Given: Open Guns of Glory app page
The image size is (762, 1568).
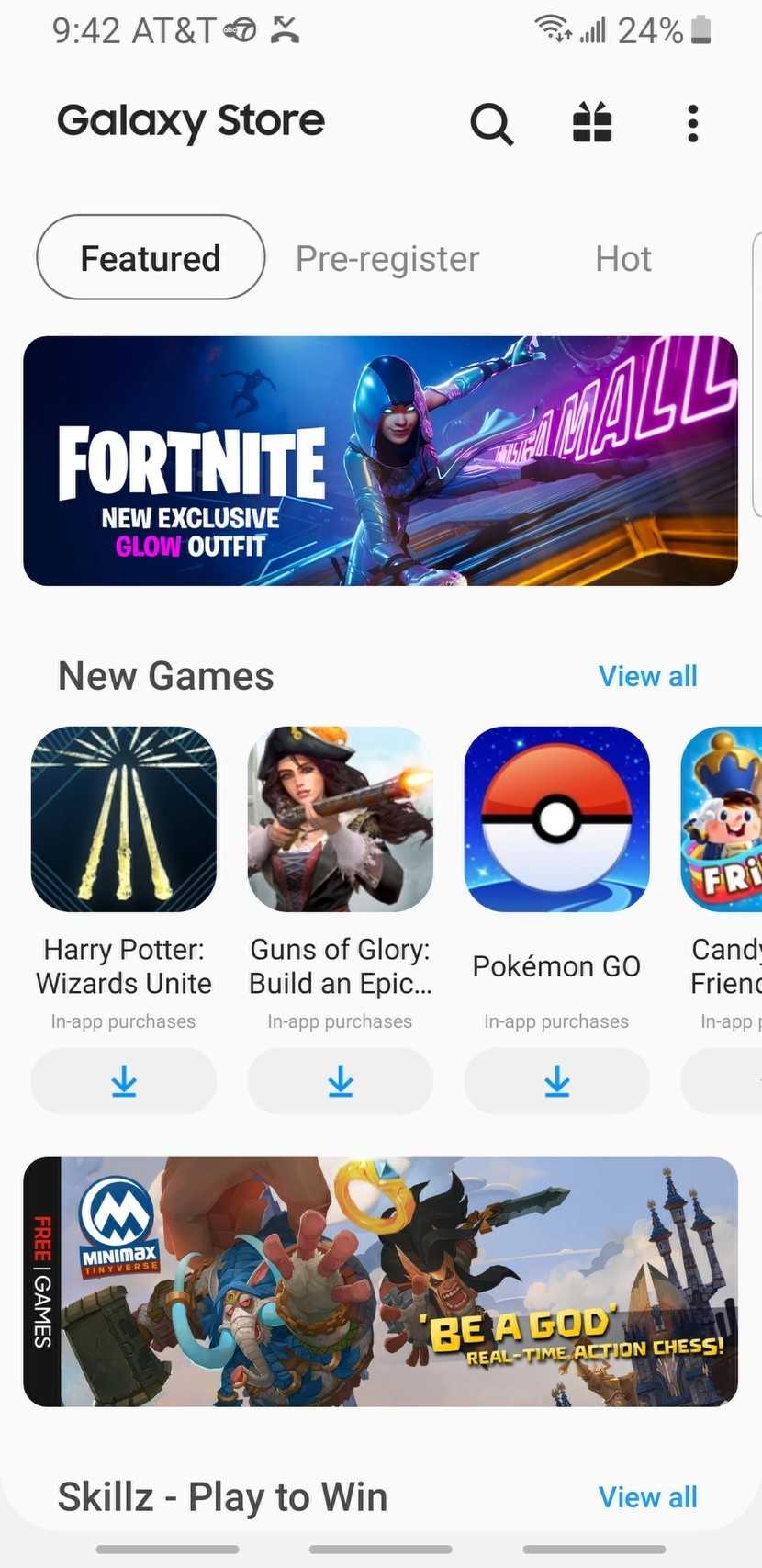Looking at the screenshot, I should (x=341, y=819).
